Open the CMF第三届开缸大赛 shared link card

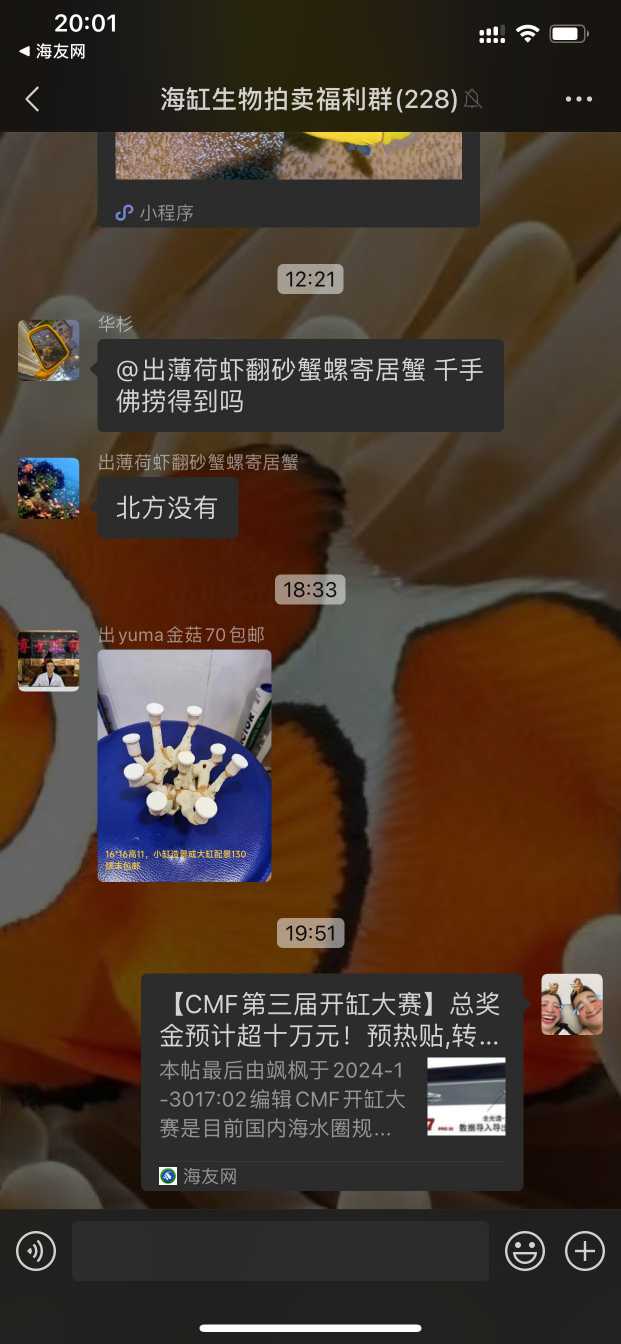(x=331, y=1080)
